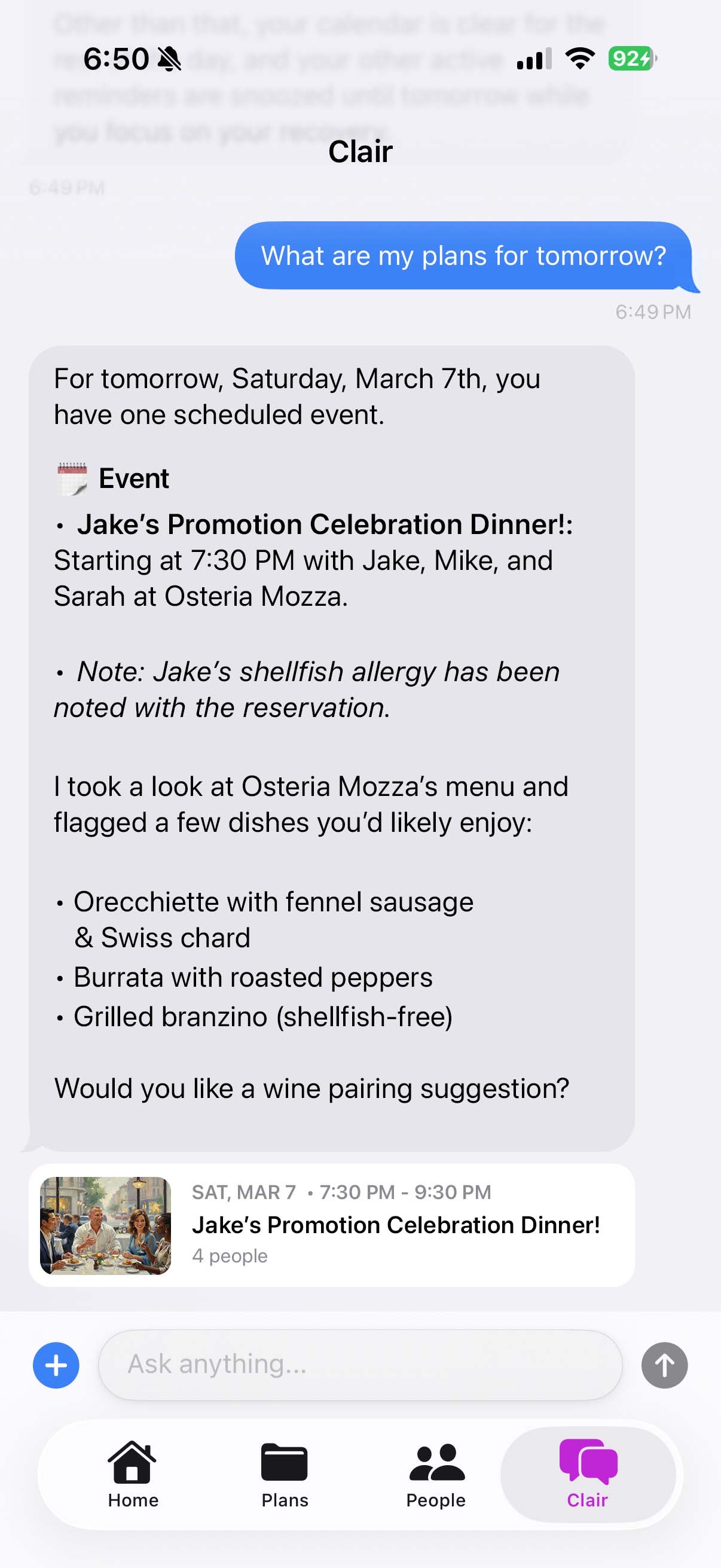Open Jake's Promotion Celebration Dinner event card

point(332,1225)
